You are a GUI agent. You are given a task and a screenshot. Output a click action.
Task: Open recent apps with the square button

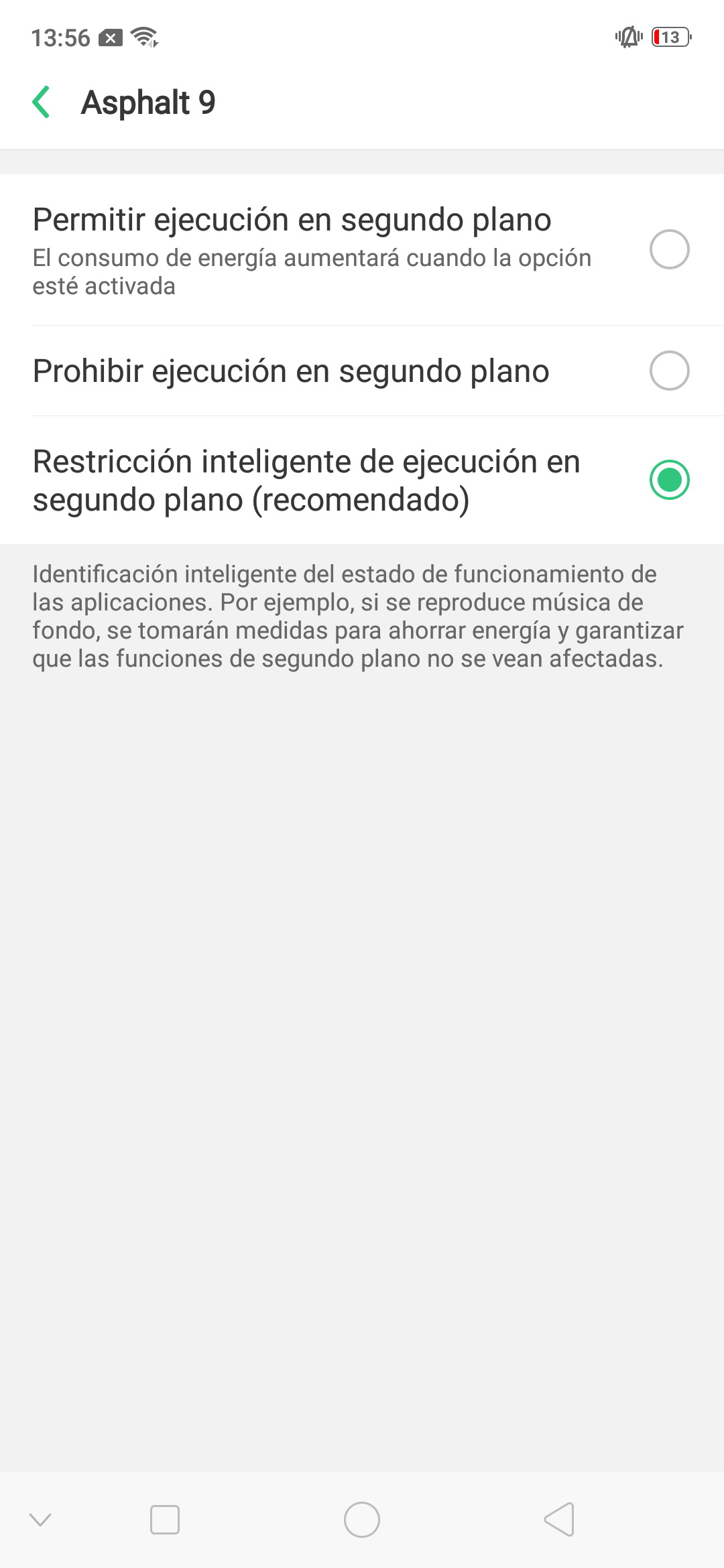click(x=165, y=1519)
